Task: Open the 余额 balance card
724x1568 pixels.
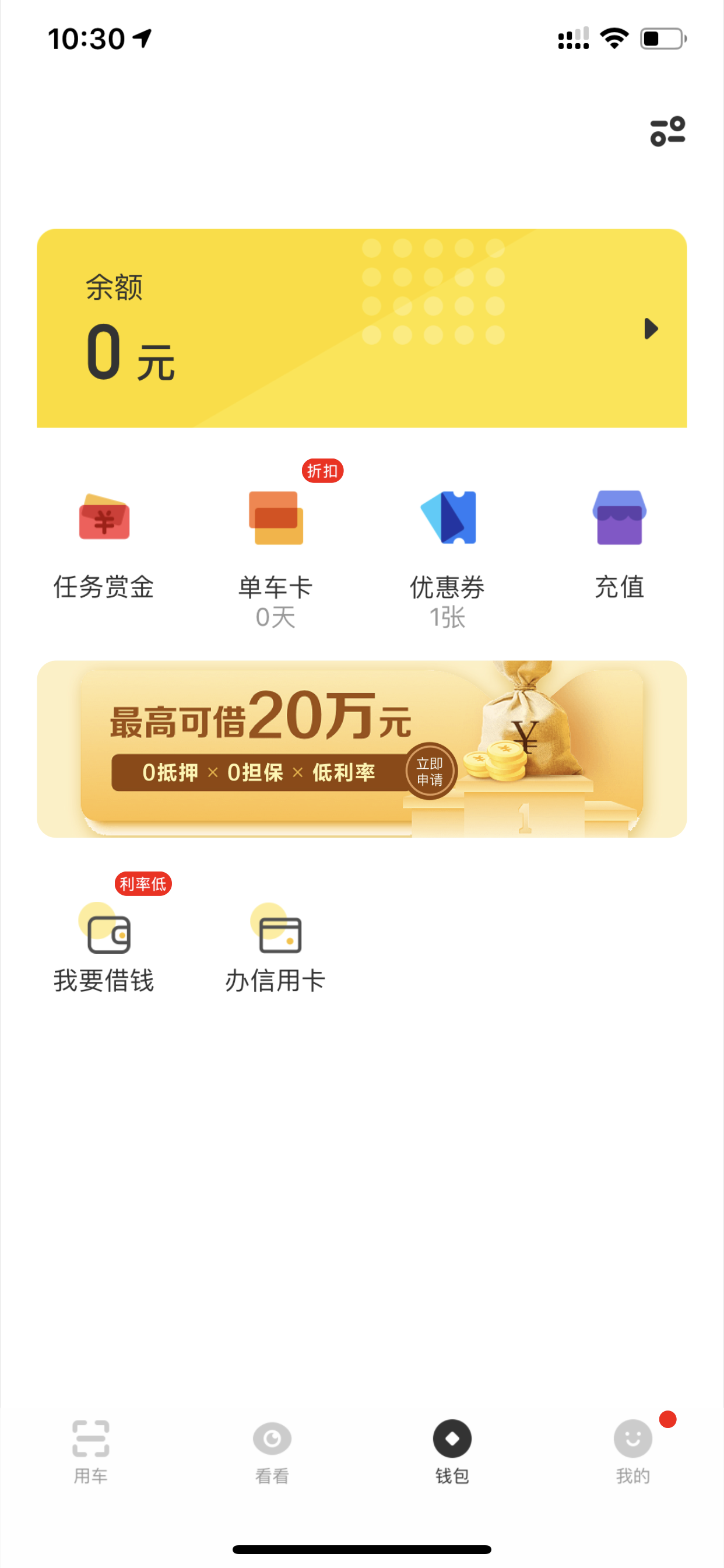Action: pyautogui.click(x=362, y=328)
